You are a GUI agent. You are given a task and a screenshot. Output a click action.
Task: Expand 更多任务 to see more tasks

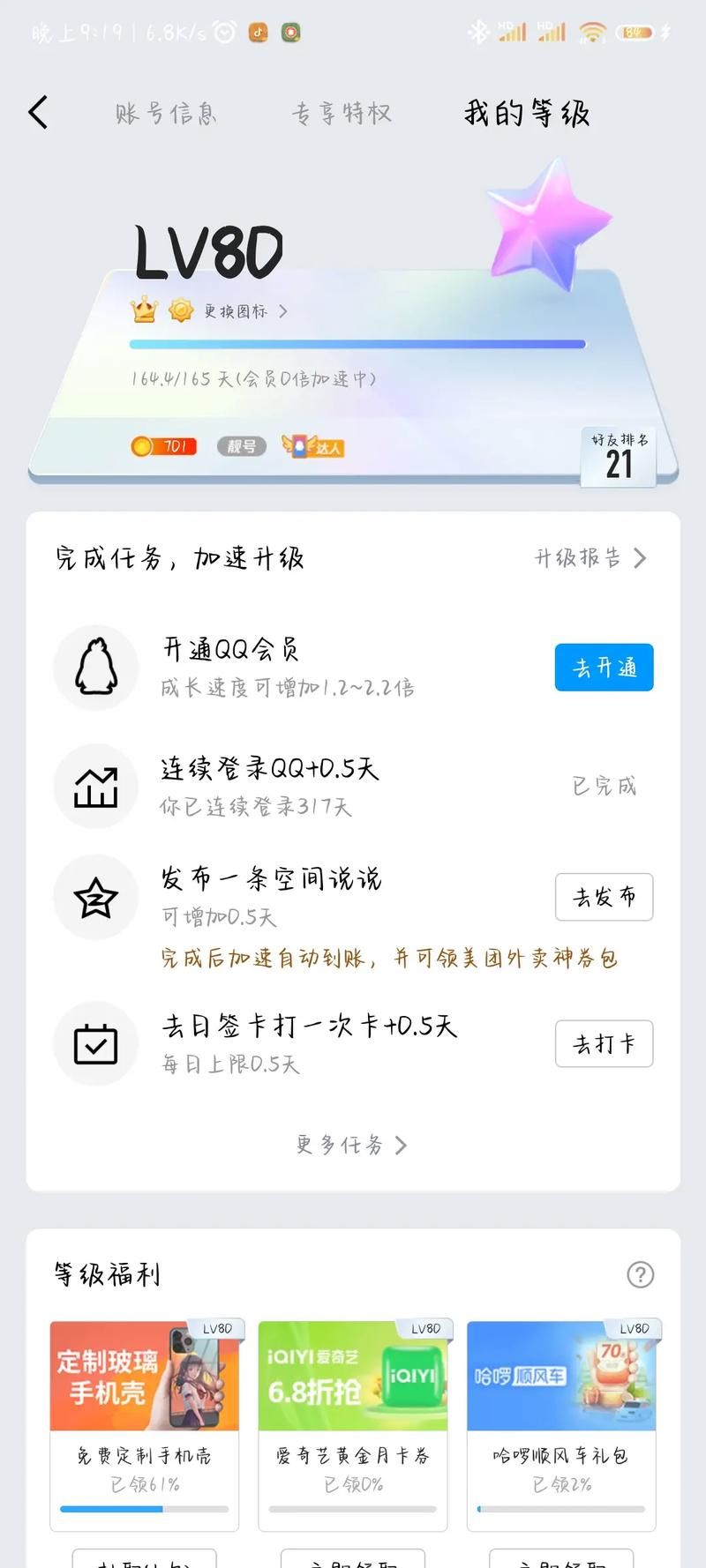[351, 1145]
